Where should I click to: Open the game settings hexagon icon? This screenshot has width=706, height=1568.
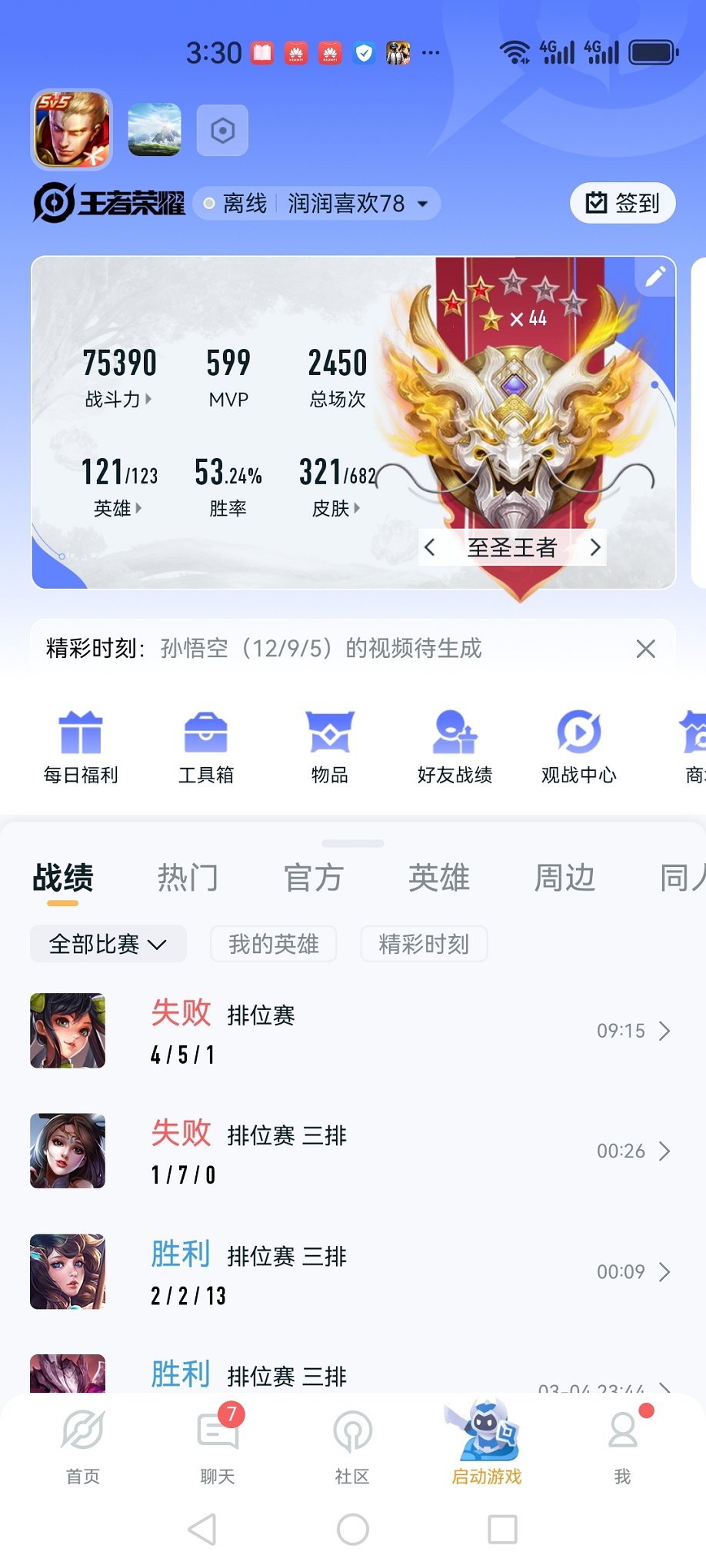tap(222, 131)
